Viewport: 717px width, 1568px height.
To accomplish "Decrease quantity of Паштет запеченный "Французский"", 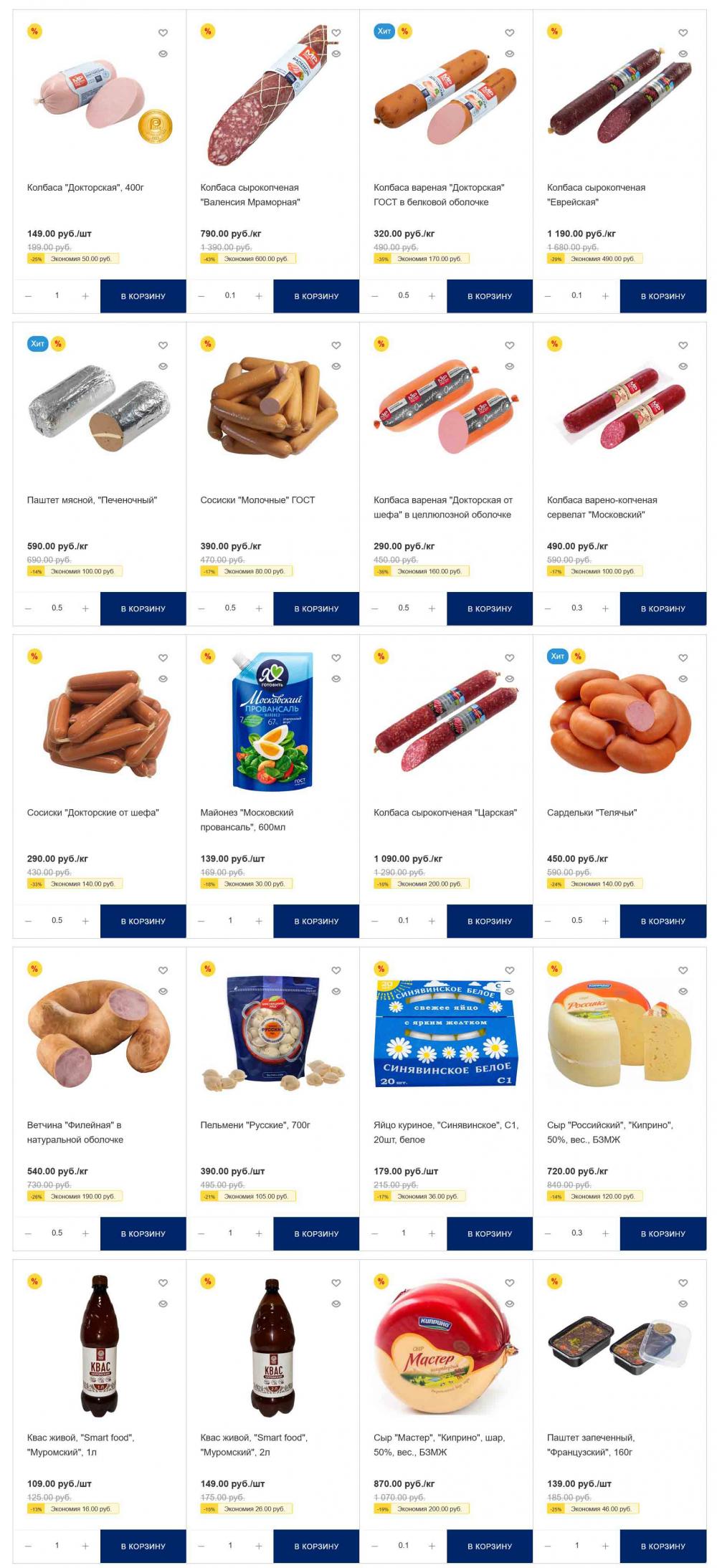I will 548,1546.
